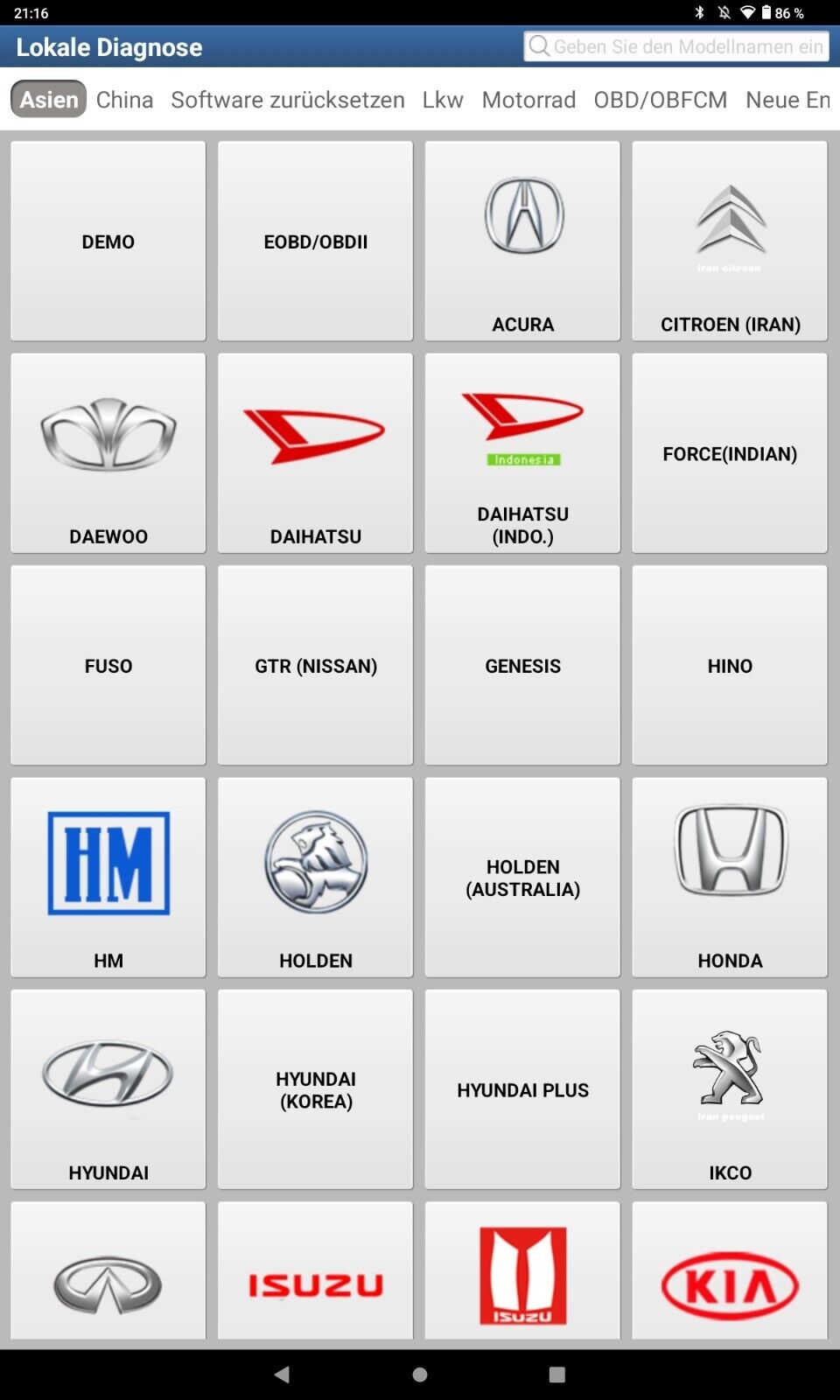Select the Motorrad tab
The width and height of the screenshot is (840, 1400).
[x=528, y=100]
